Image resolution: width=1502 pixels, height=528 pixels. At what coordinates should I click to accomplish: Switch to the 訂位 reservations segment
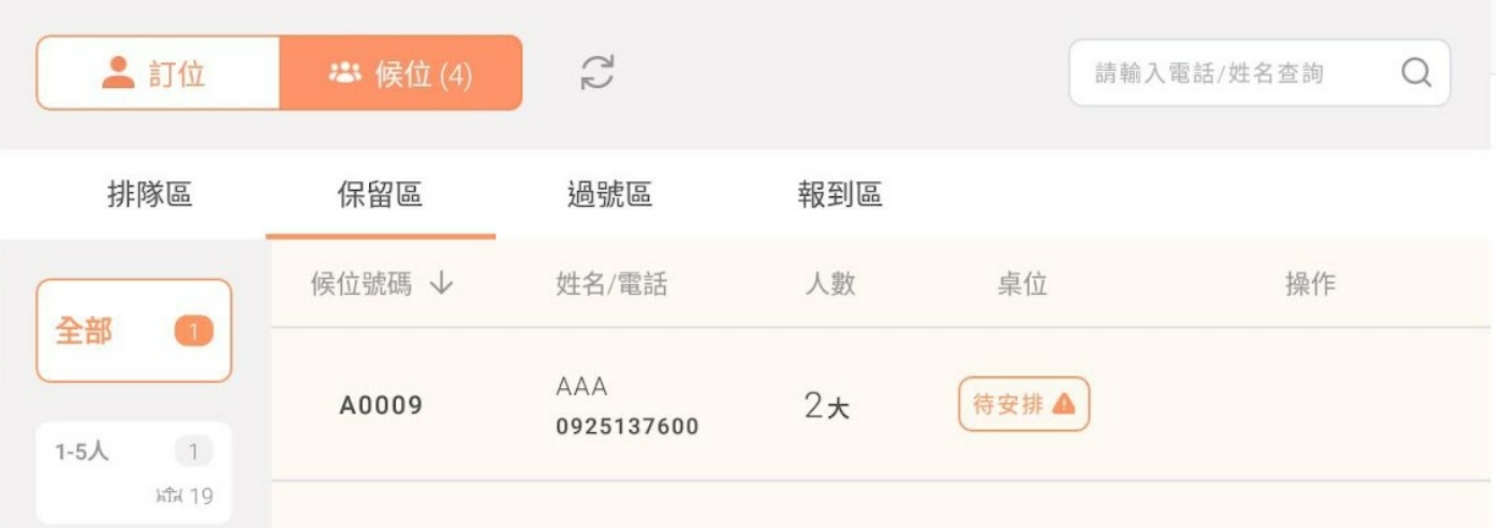(x=157, y=73)
